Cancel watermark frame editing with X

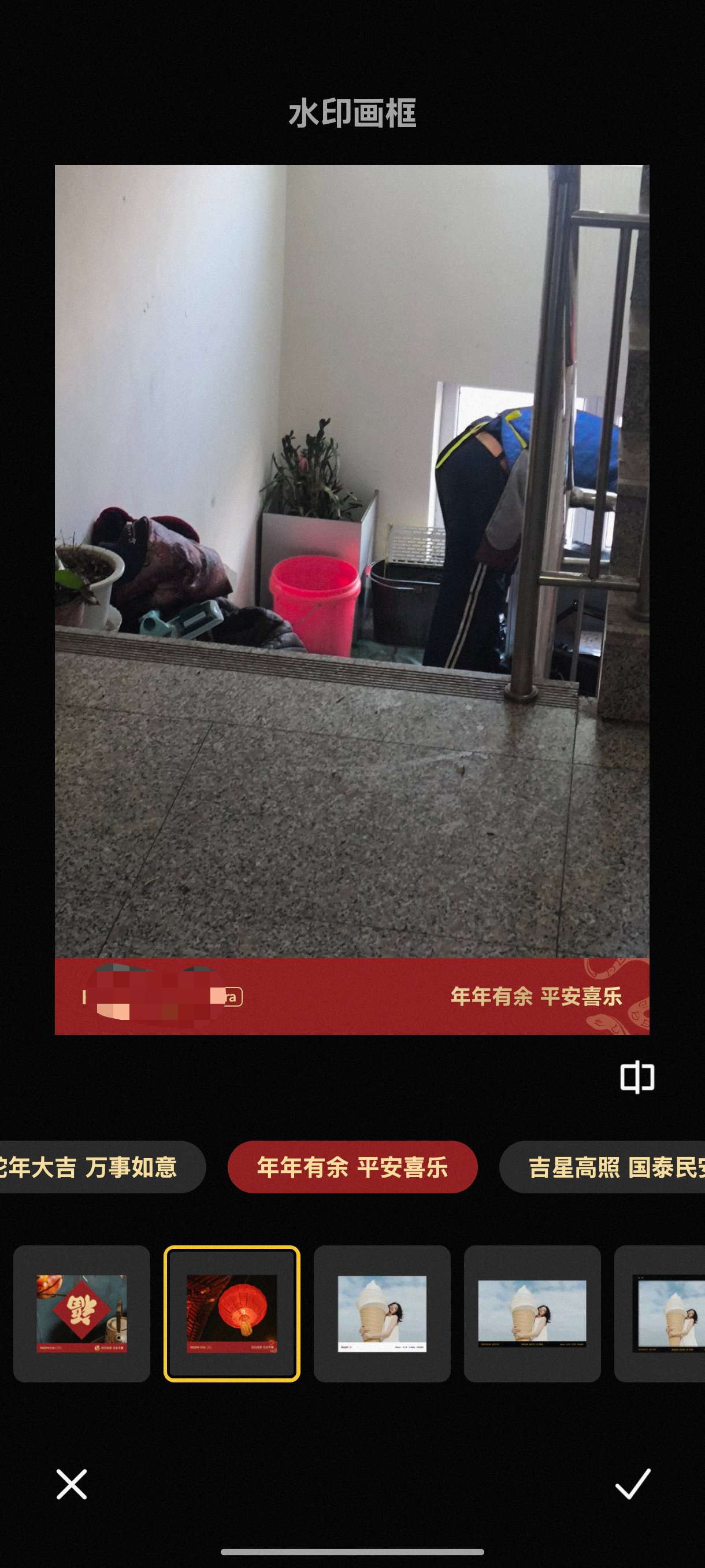point(72,1484)
